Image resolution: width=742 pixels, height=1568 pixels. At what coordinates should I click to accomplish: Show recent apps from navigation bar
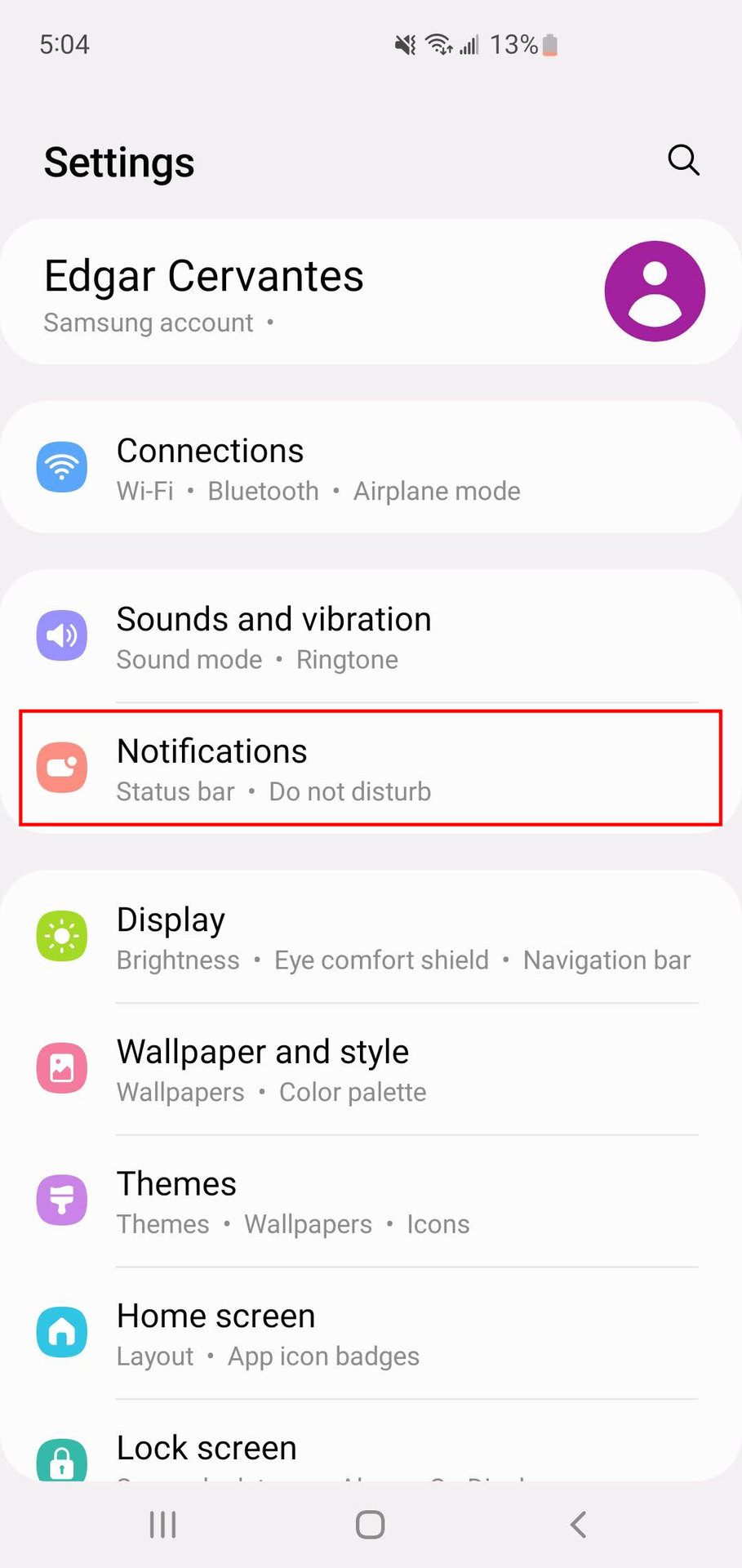click(x=162, y=1524)
